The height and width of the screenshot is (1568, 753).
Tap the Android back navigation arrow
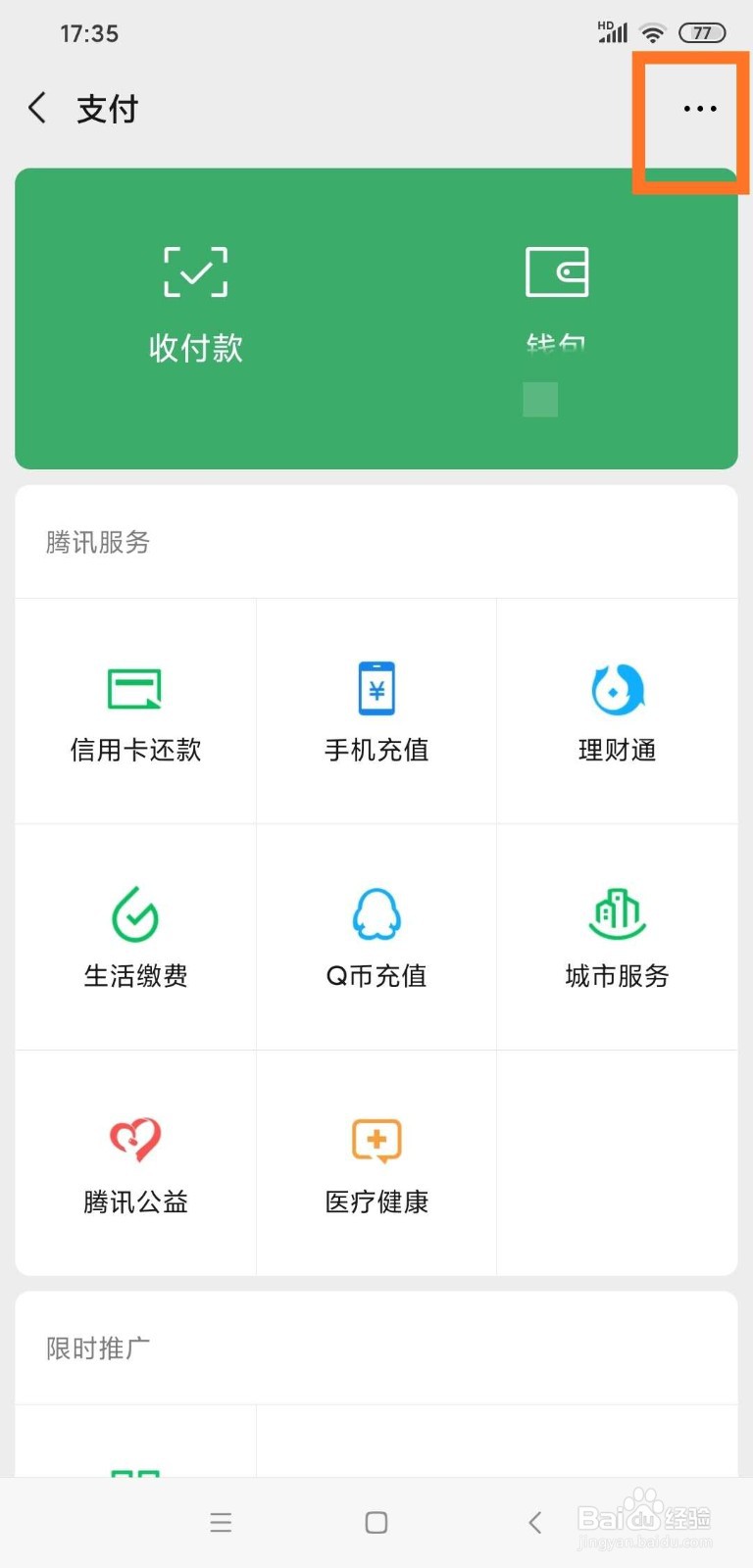[534, 1522]
